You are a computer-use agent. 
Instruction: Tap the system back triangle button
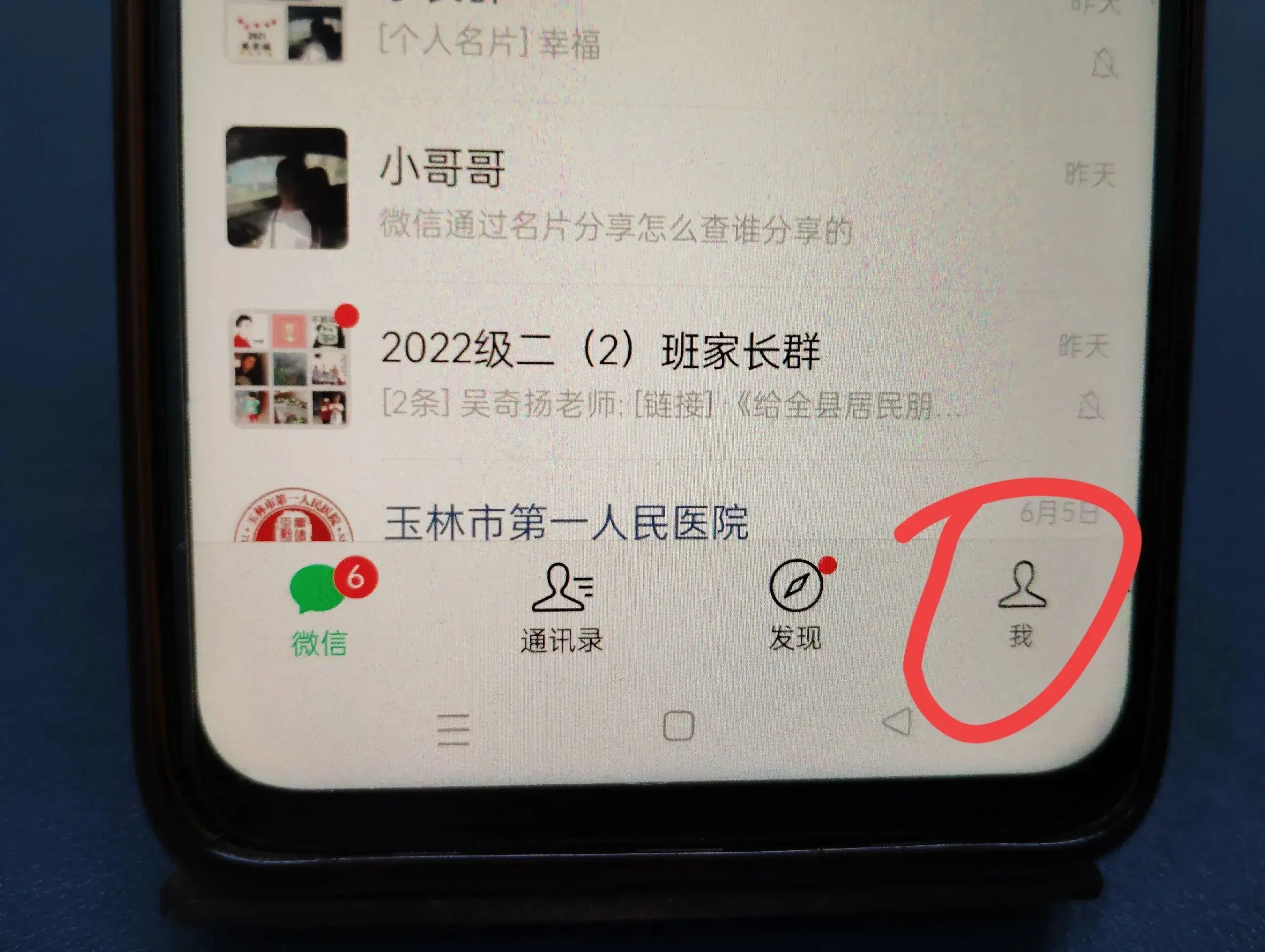coord(898,722)
